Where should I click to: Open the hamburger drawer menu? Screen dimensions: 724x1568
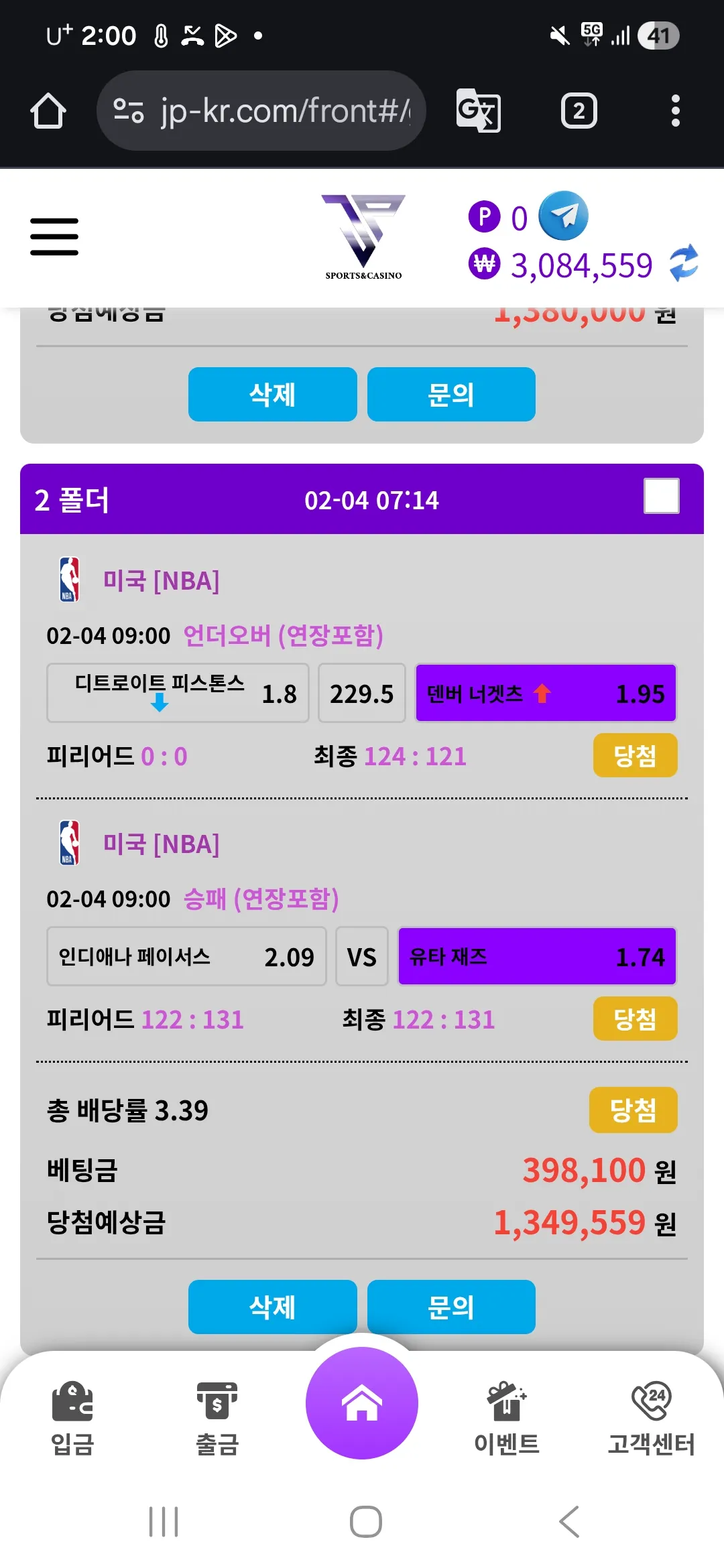tap(54, 237)
